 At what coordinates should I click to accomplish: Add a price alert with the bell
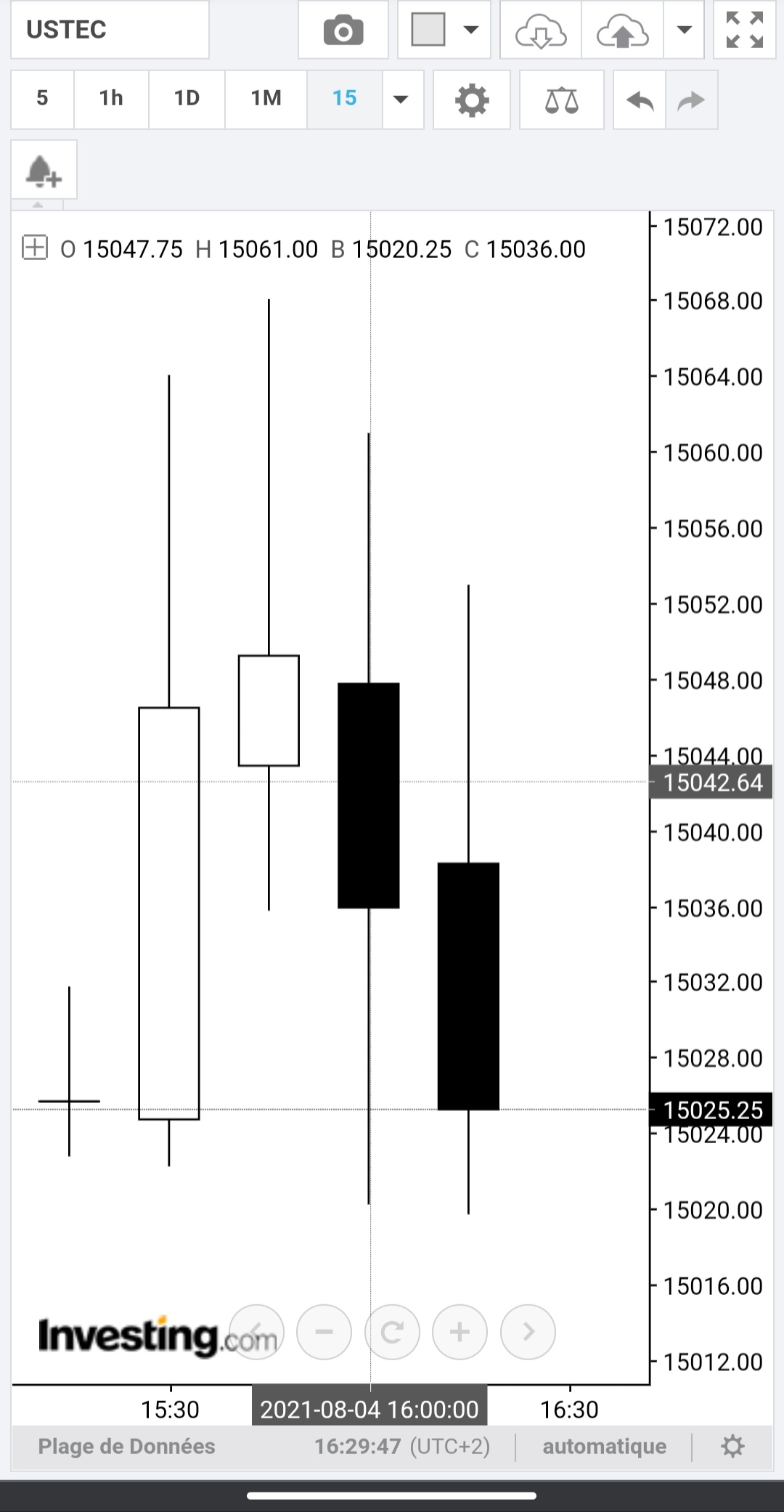(x=44, y=171)
